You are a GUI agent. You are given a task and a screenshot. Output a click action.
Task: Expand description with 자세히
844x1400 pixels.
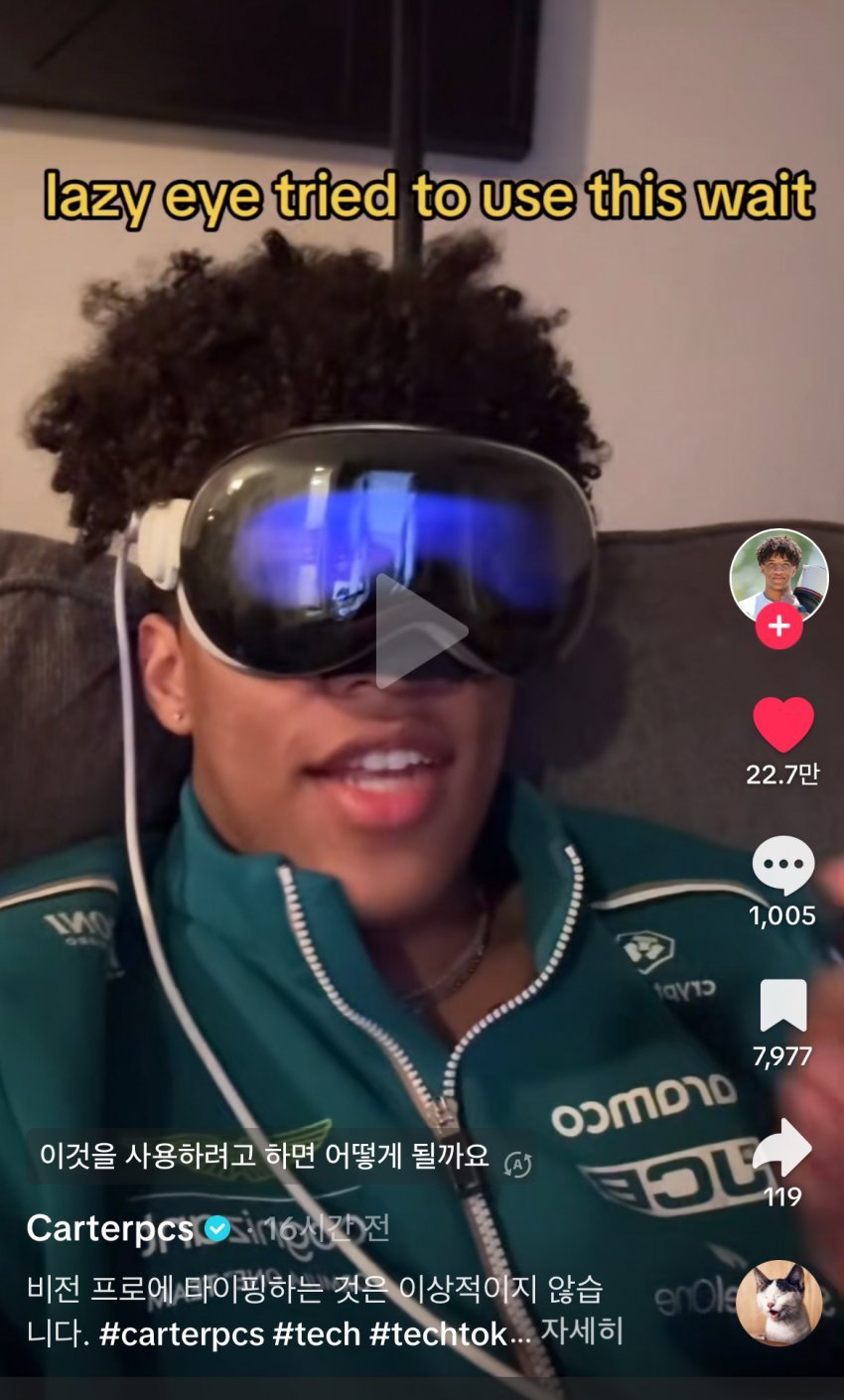[581, 1331]
